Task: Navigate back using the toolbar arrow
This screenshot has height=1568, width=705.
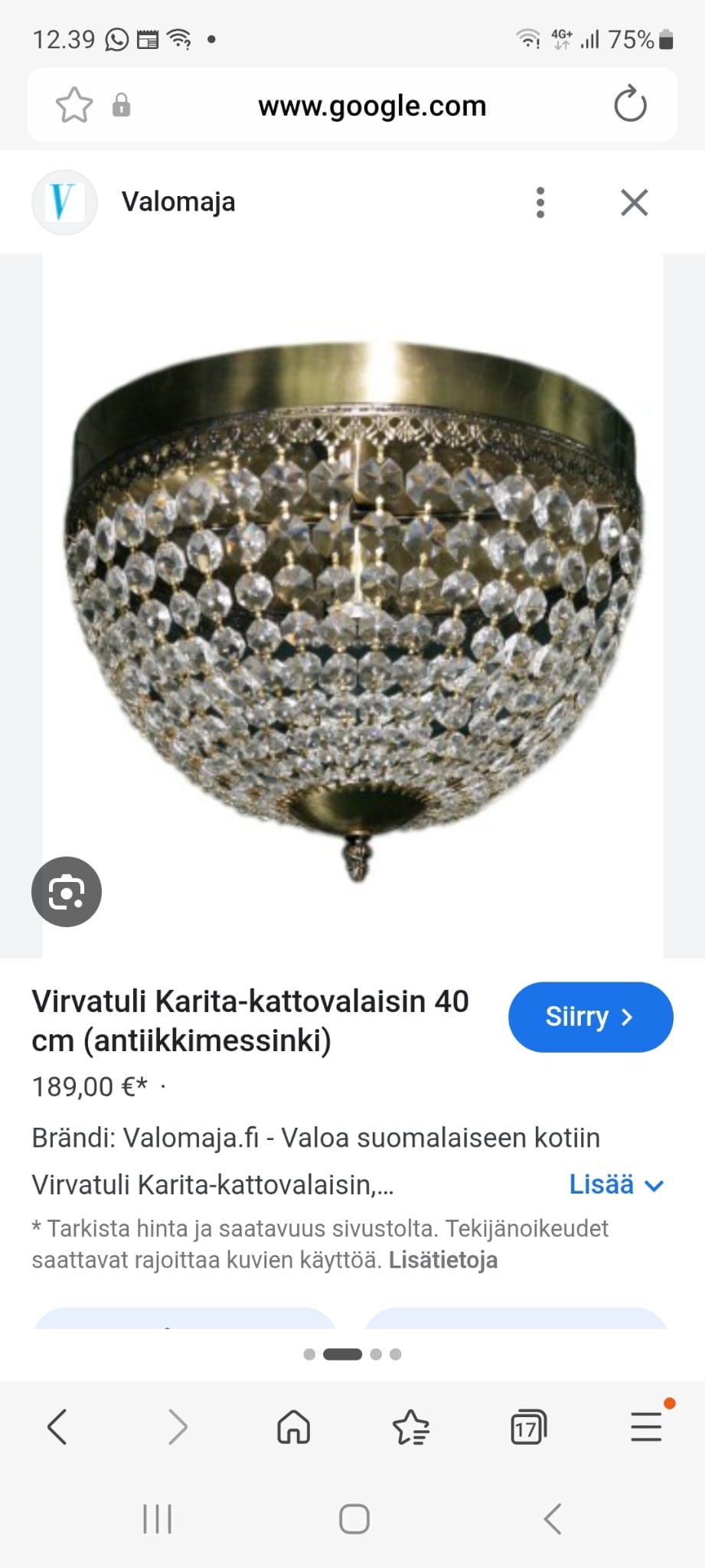Action: [58, 1426]
